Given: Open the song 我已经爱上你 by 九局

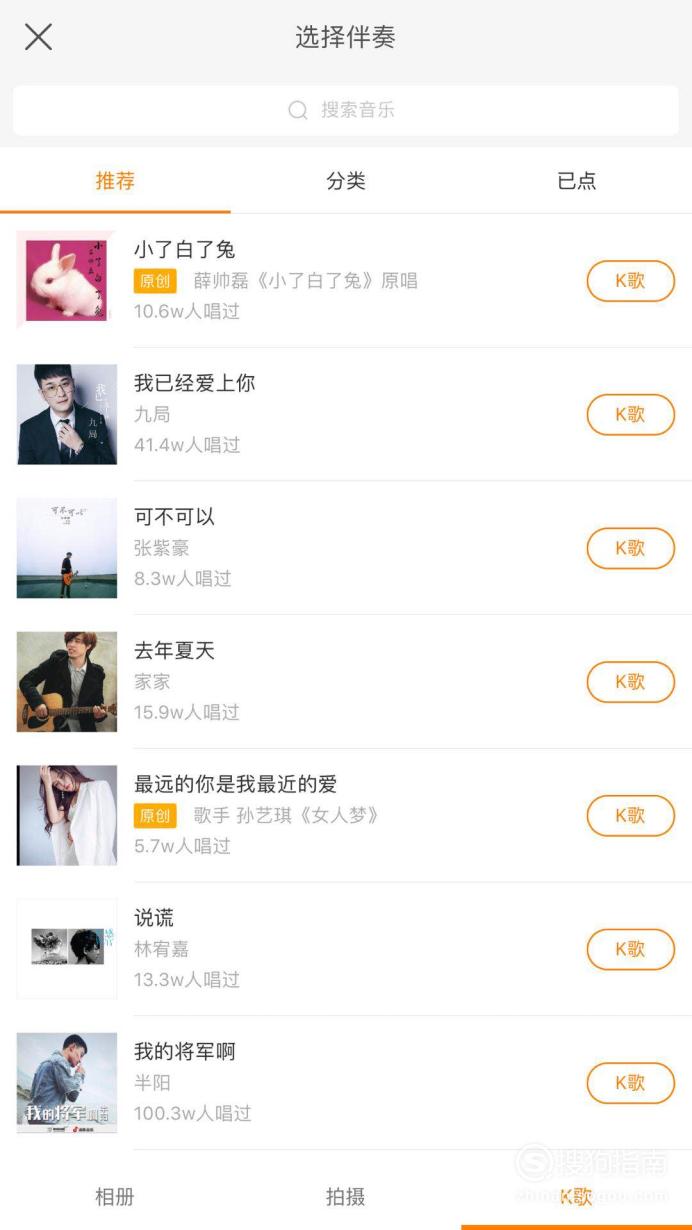Looking at the screenshot, I should click(x=346, y=414).
